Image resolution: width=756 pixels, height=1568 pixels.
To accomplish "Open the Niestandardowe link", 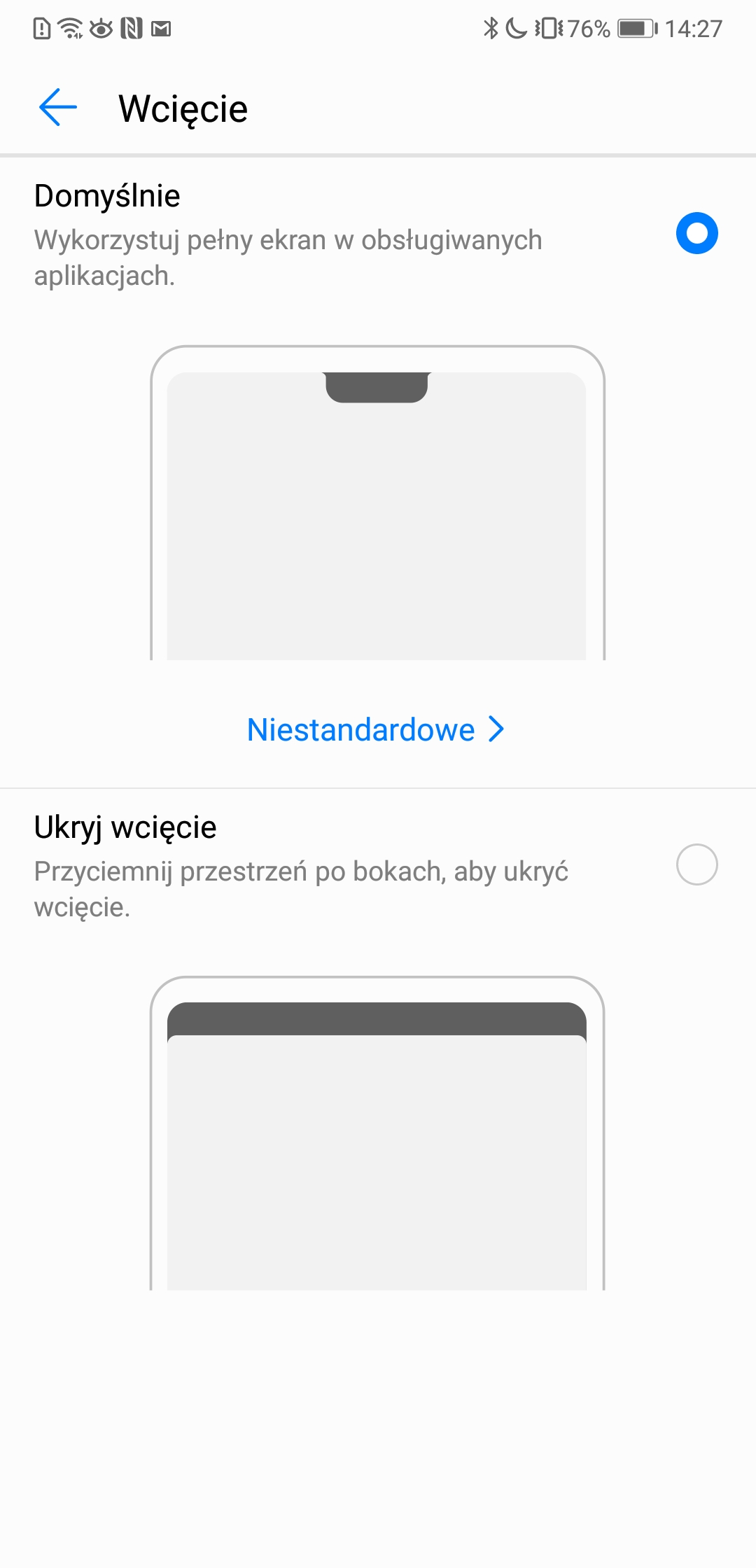I will pyautogui.click(x=375, y=729).
